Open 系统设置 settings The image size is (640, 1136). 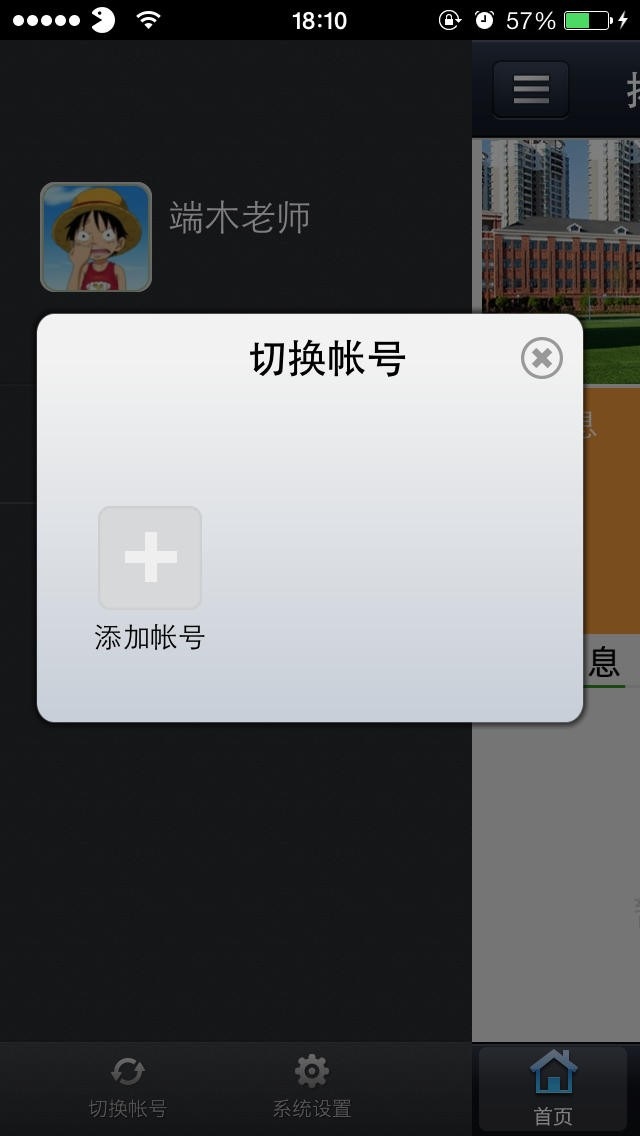(312, 1088)
